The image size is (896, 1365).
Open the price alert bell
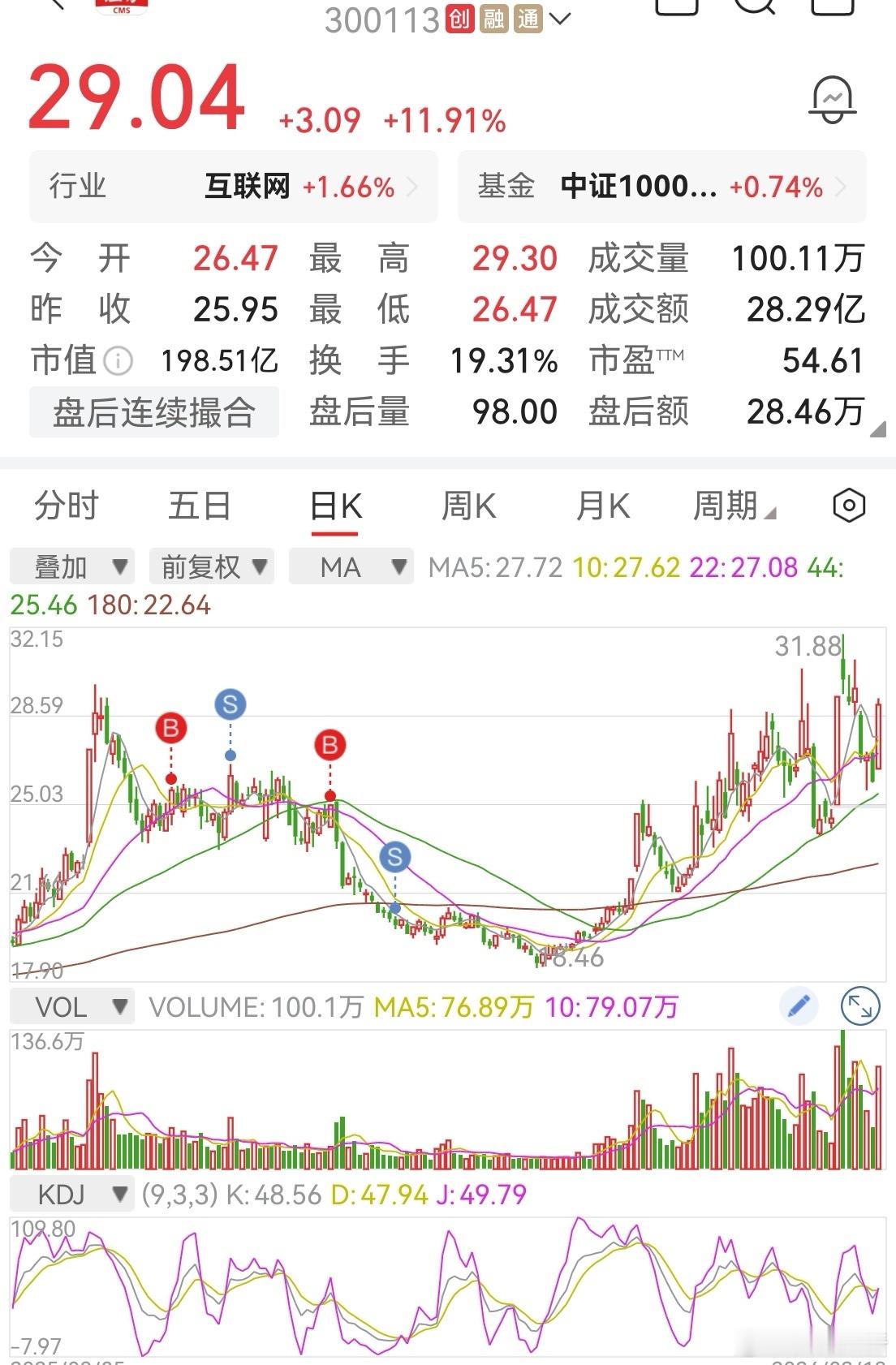pos(833,100)
